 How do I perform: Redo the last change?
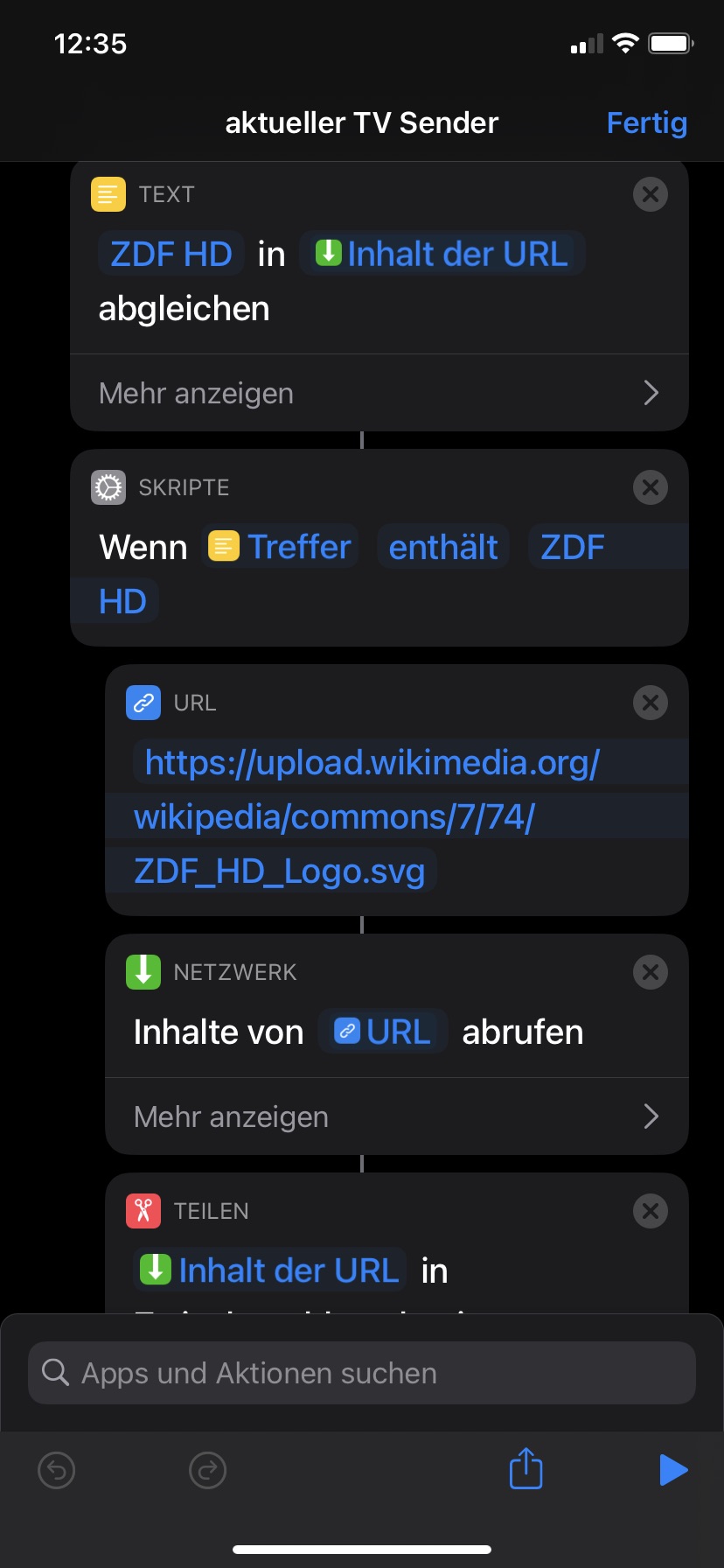pyautogui.click(x=207, y=1470)
